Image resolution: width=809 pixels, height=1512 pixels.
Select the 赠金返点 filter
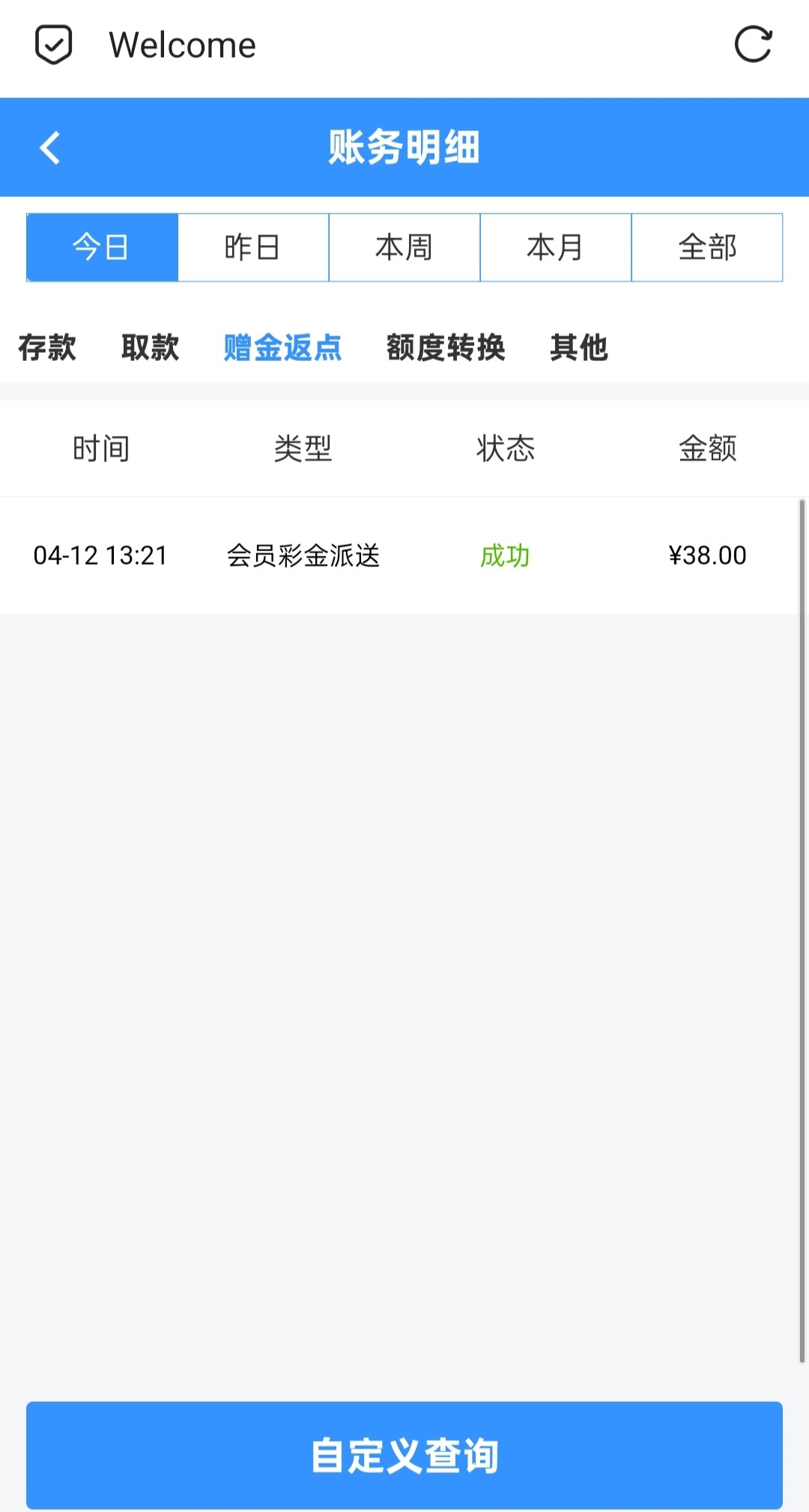coord(282,348)
